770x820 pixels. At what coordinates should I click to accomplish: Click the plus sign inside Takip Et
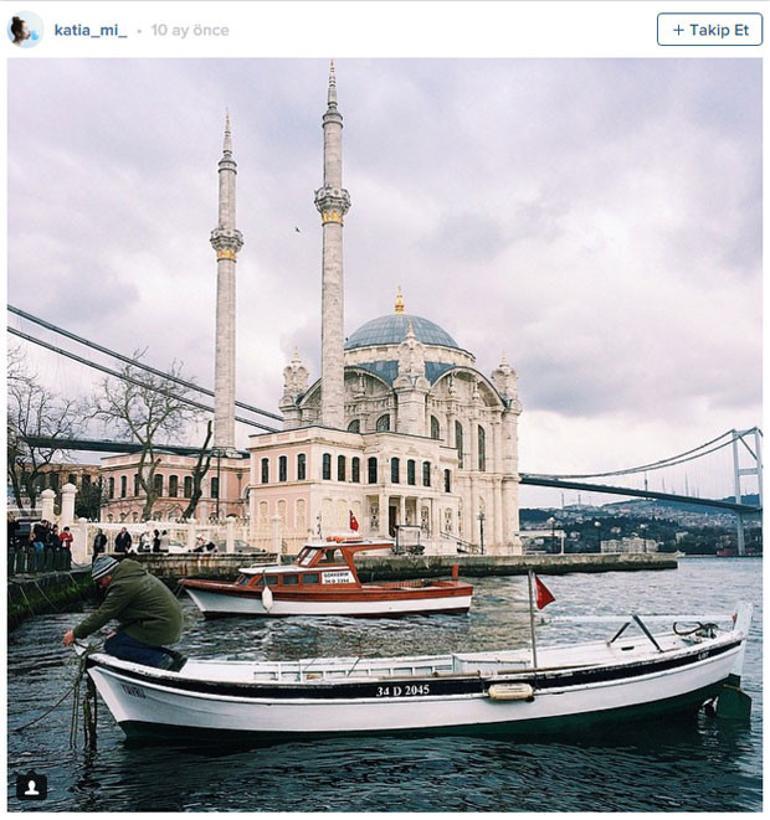click(679, 29)
